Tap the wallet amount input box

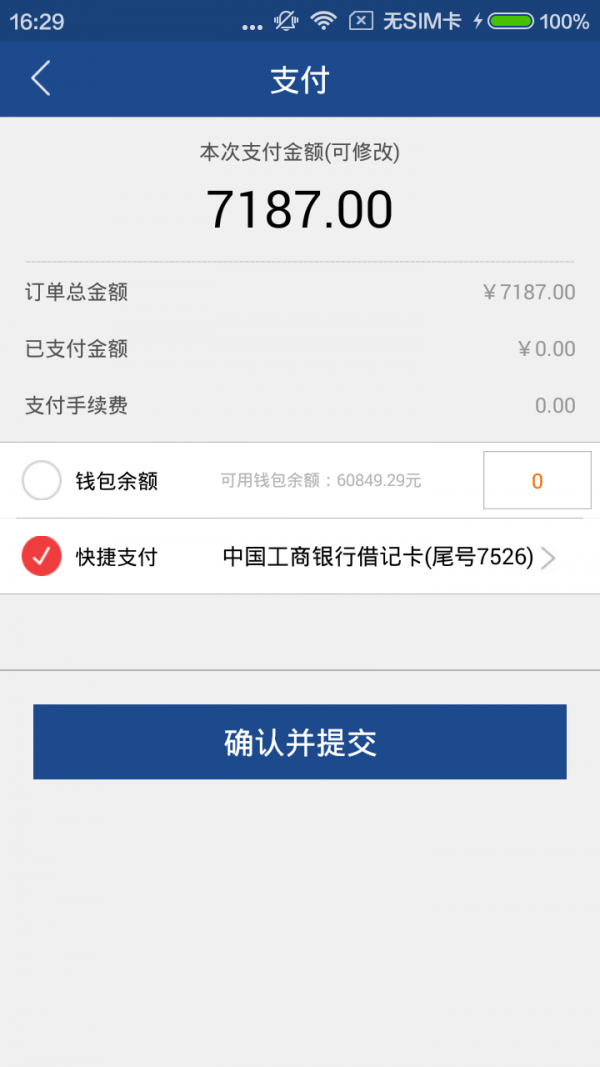pos(537,481)
